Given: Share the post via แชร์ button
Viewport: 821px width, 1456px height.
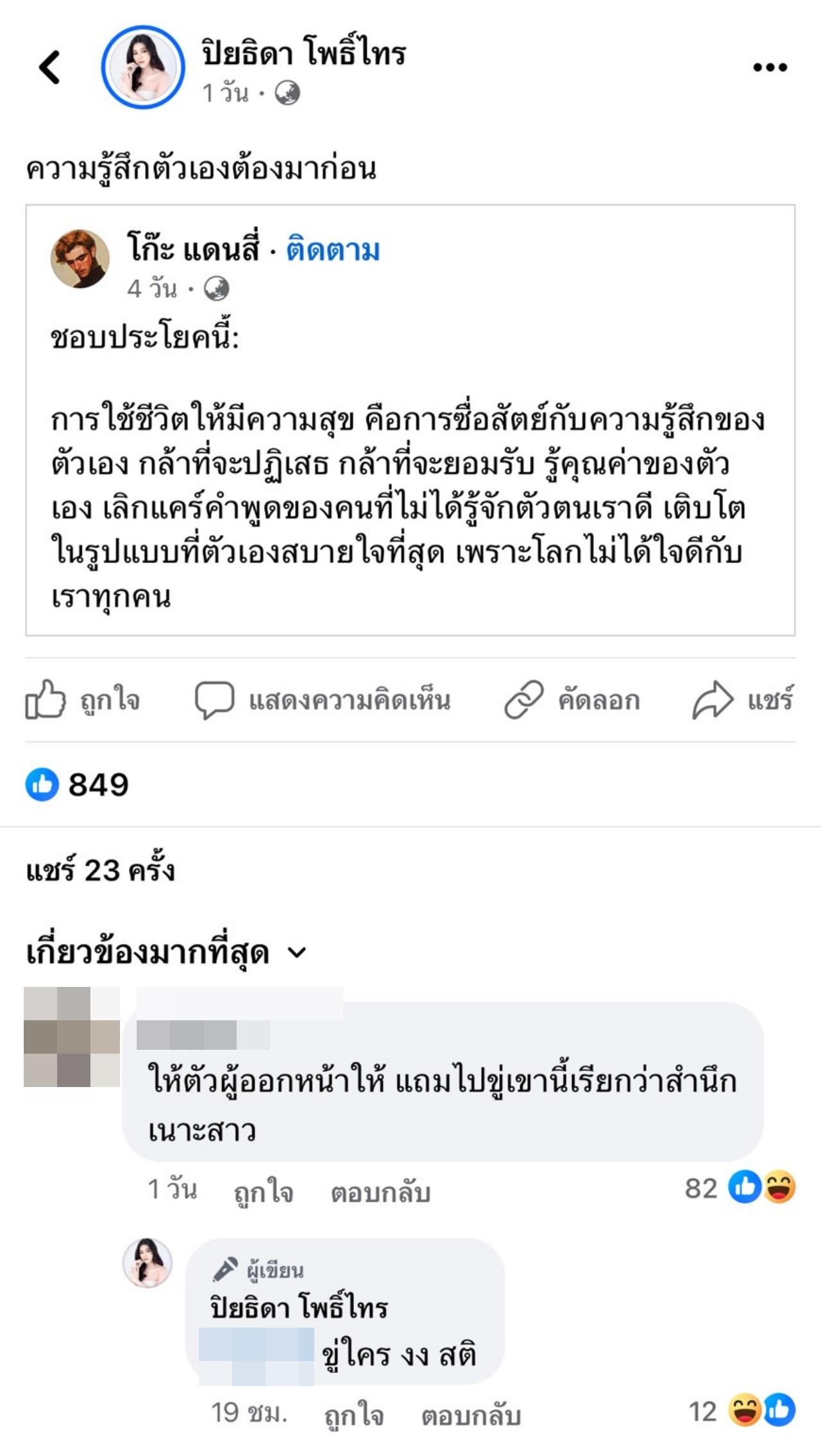Looking at the screenshot, I should coord(743,699).
